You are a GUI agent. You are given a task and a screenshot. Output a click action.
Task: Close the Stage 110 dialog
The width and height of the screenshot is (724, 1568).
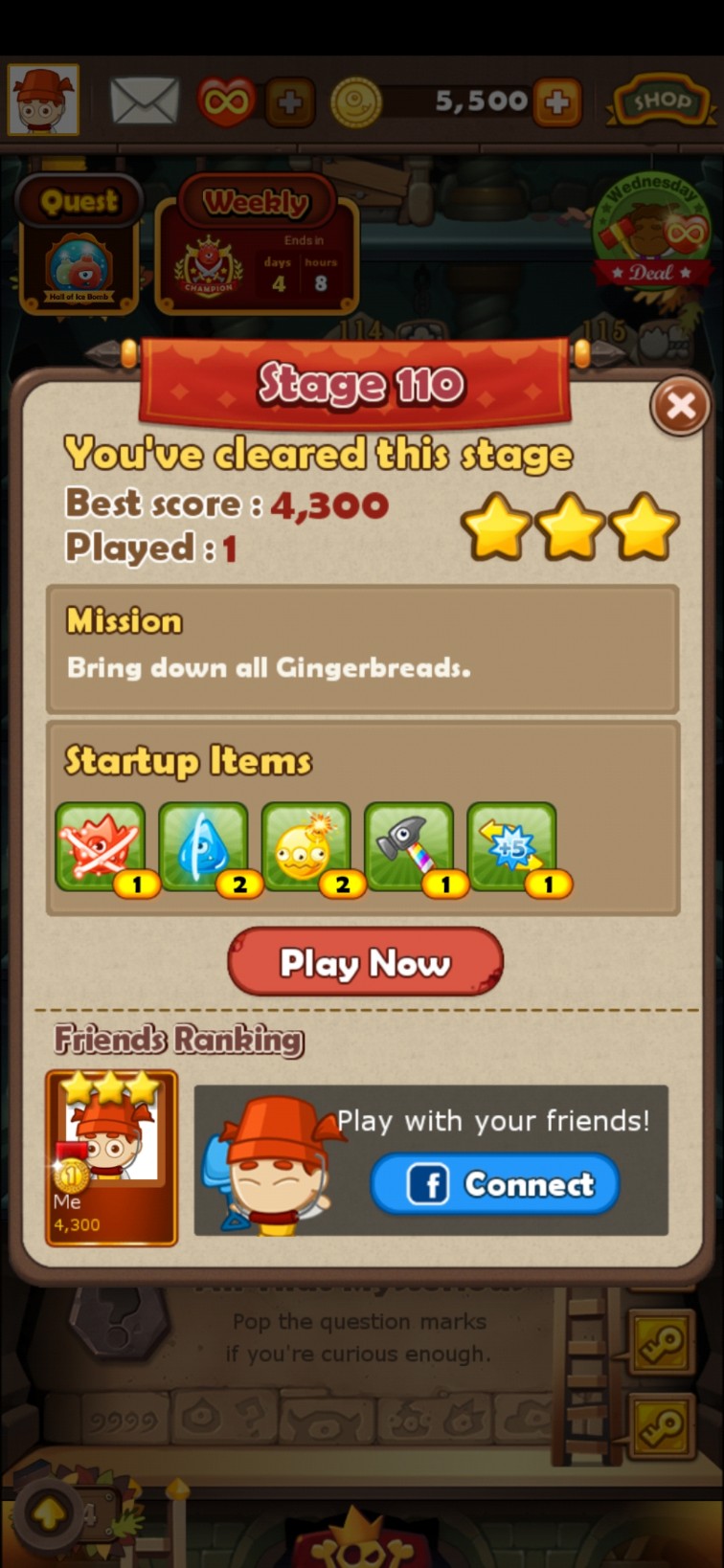coord(680,407)
